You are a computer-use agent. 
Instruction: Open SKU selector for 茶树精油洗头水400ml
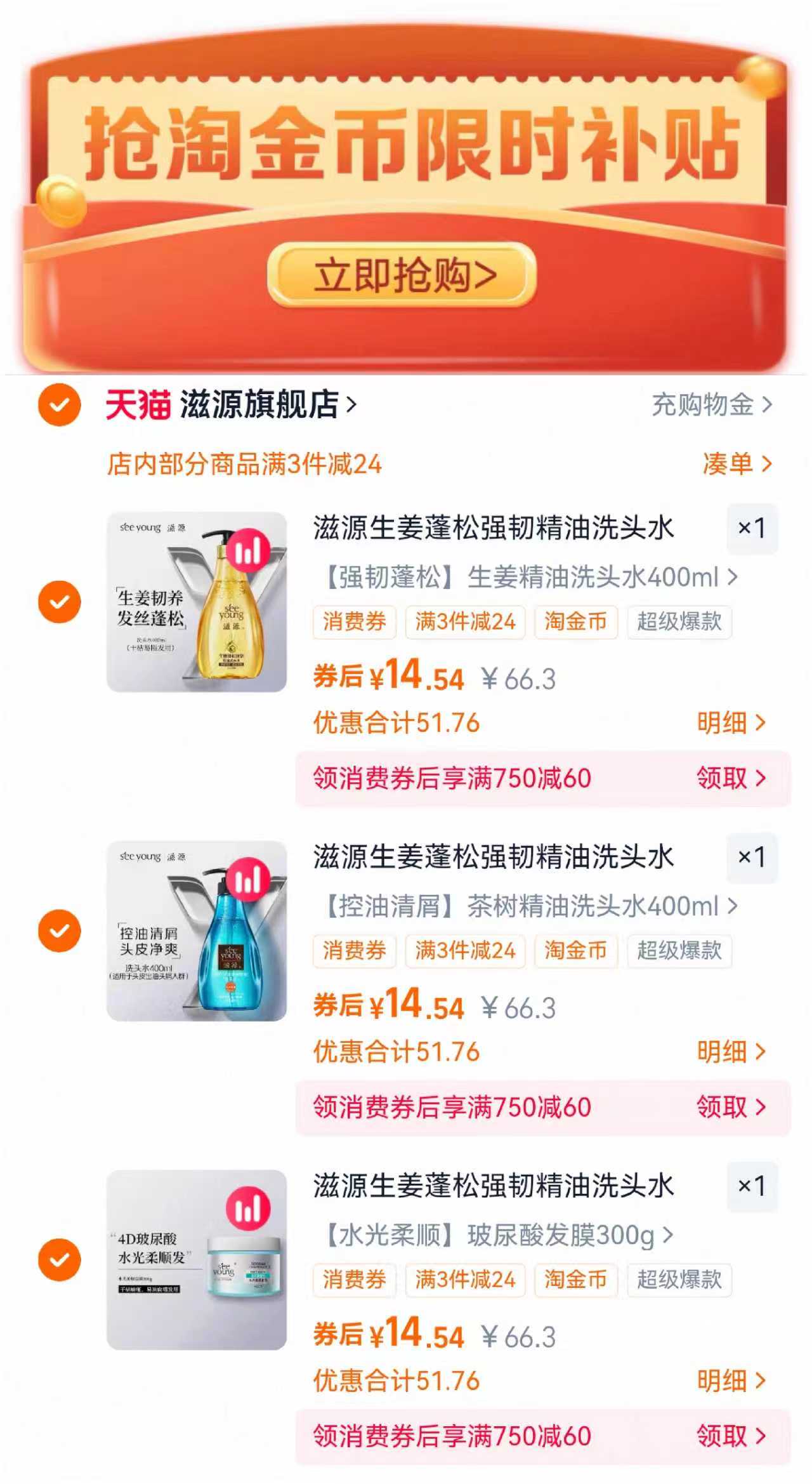523,906
